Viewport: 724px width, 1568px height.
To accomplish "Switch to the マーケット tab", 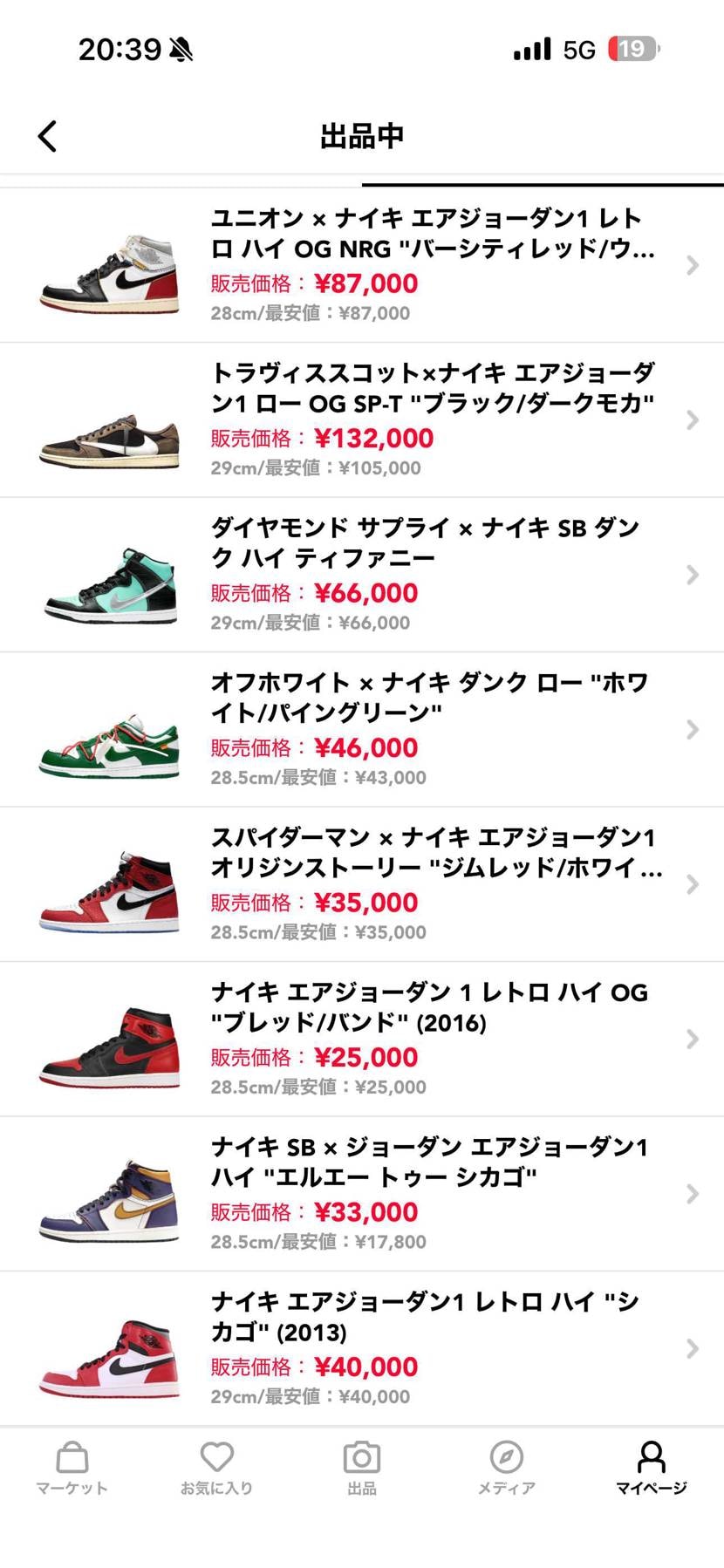I will (x=72, y=1469).
